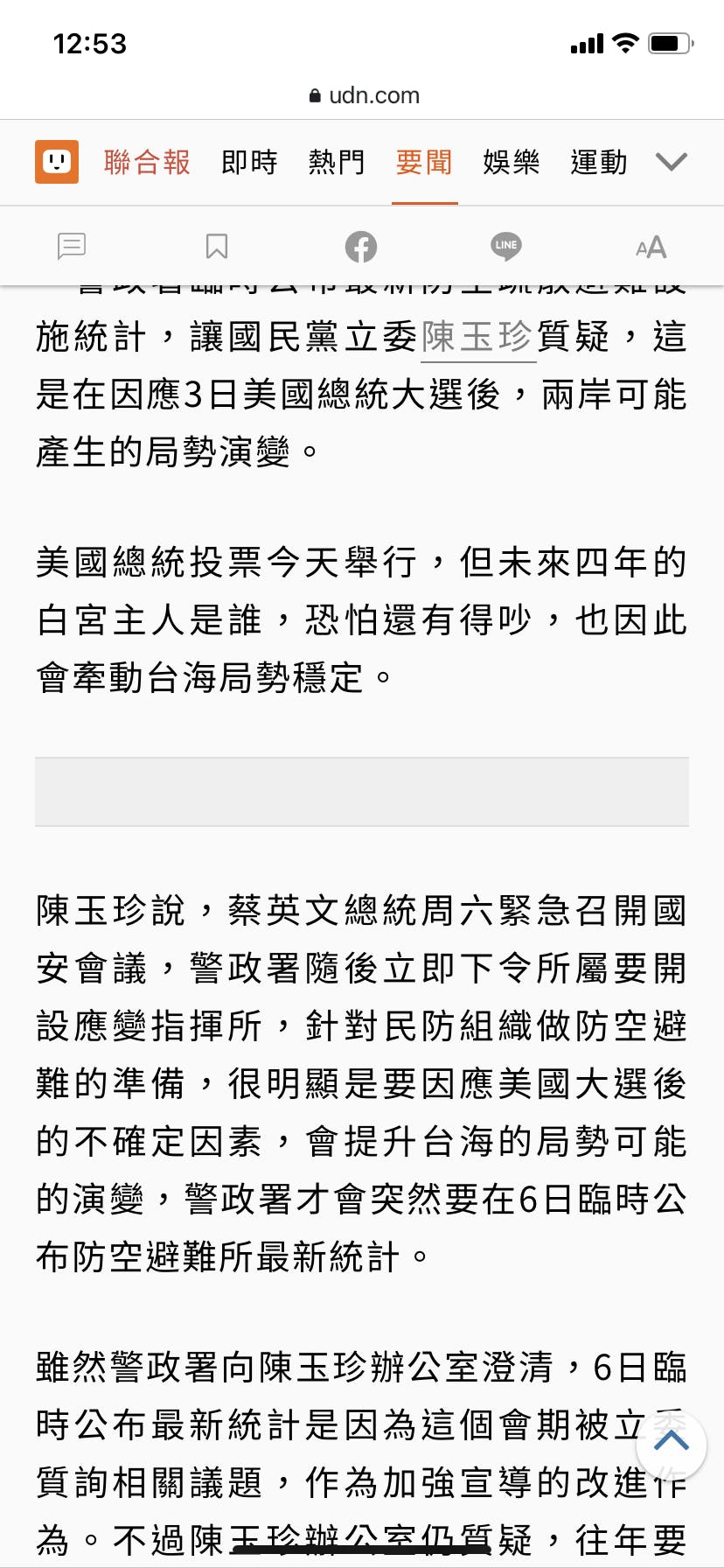The image size is (724, 1568).
Task: Select the 要聞 tab
Action: (424, 162)
